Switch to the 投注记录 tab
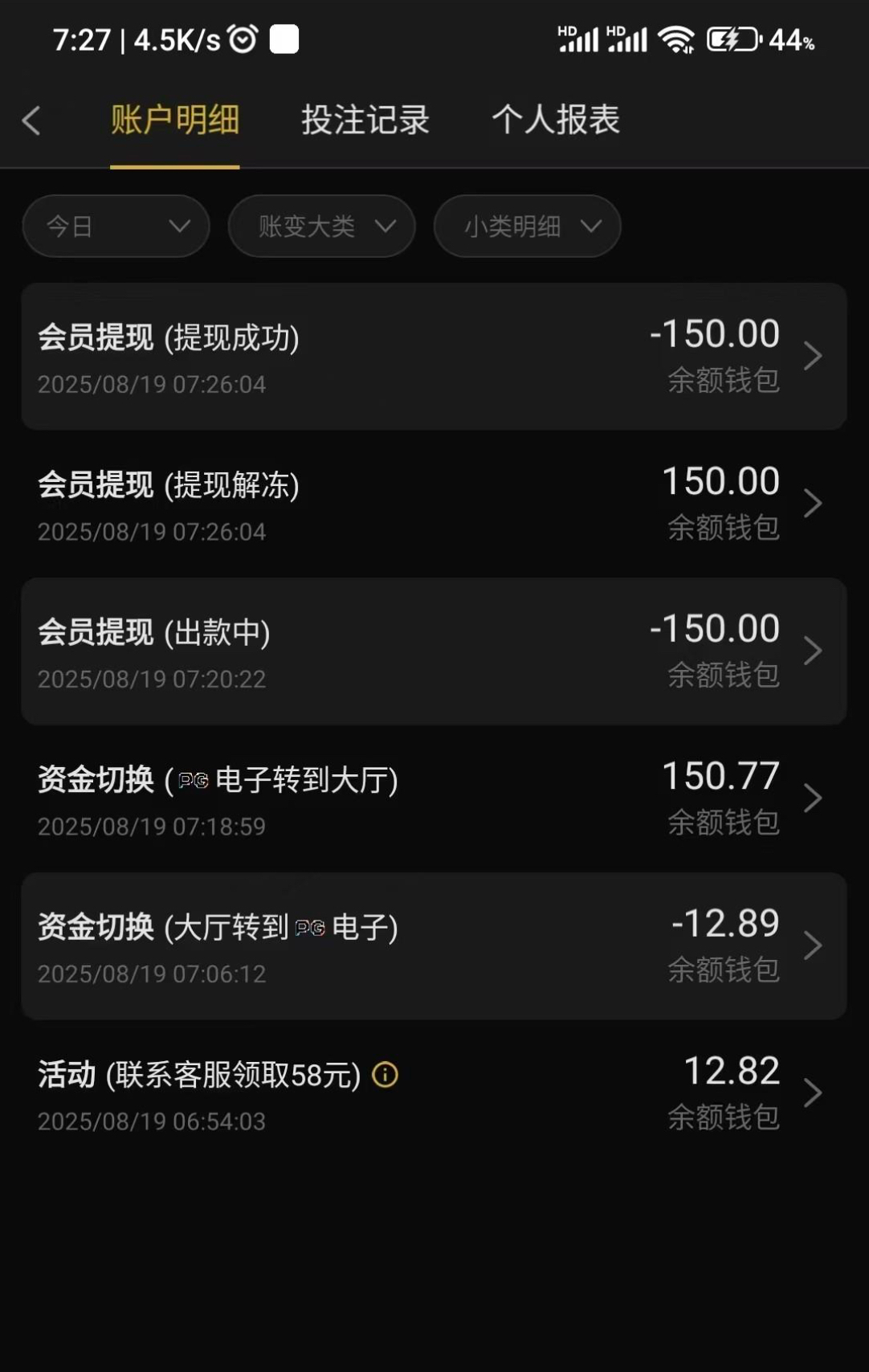This screenshot has height=1372, width=869. click(365, 120)
